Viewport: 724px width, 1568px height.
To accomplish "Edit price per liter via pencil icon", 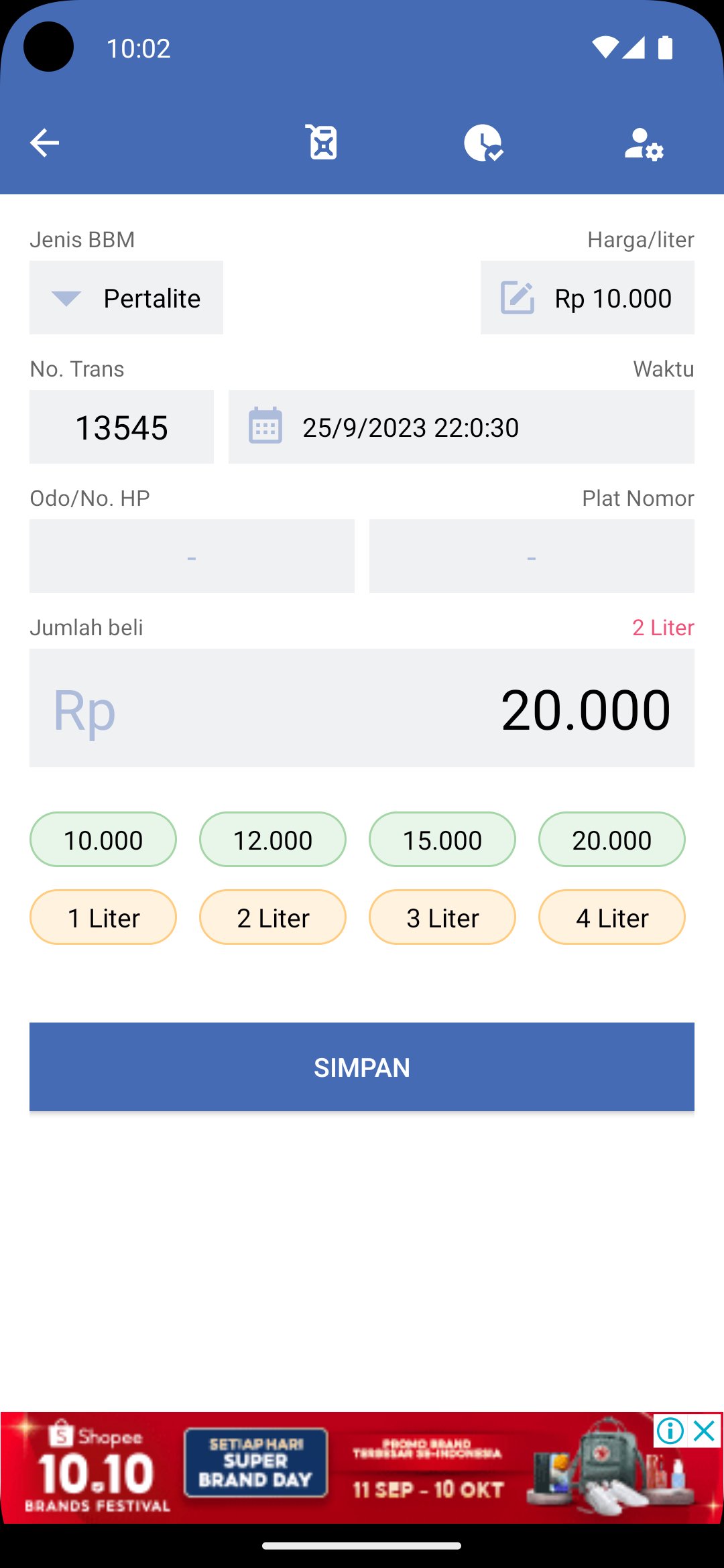I will [x=518, y=297].
